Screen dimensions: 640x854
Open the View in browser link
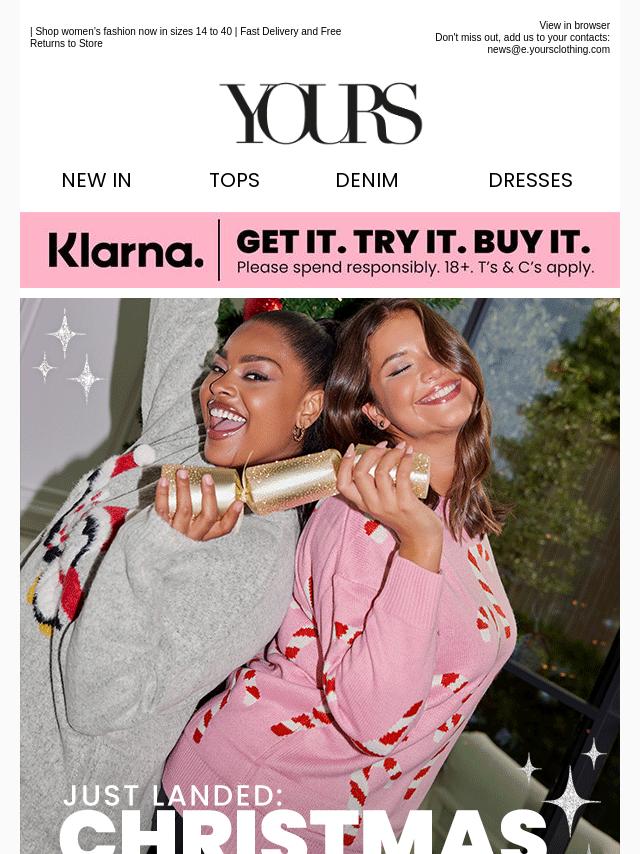coord(574,26)
